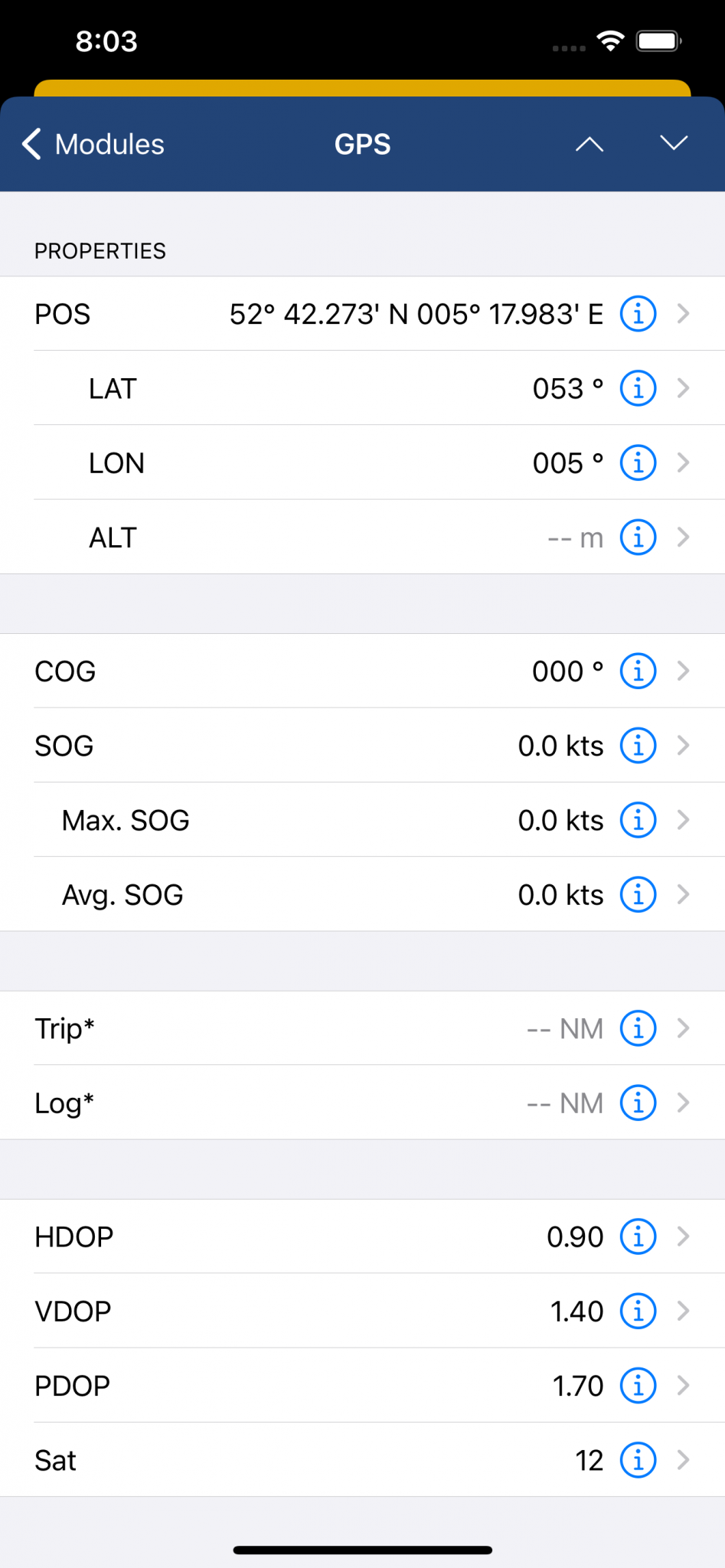Viewport: 725px width, 1568px height.
Task: Open the Log* info icon
Action: [x=637, y=1102]
